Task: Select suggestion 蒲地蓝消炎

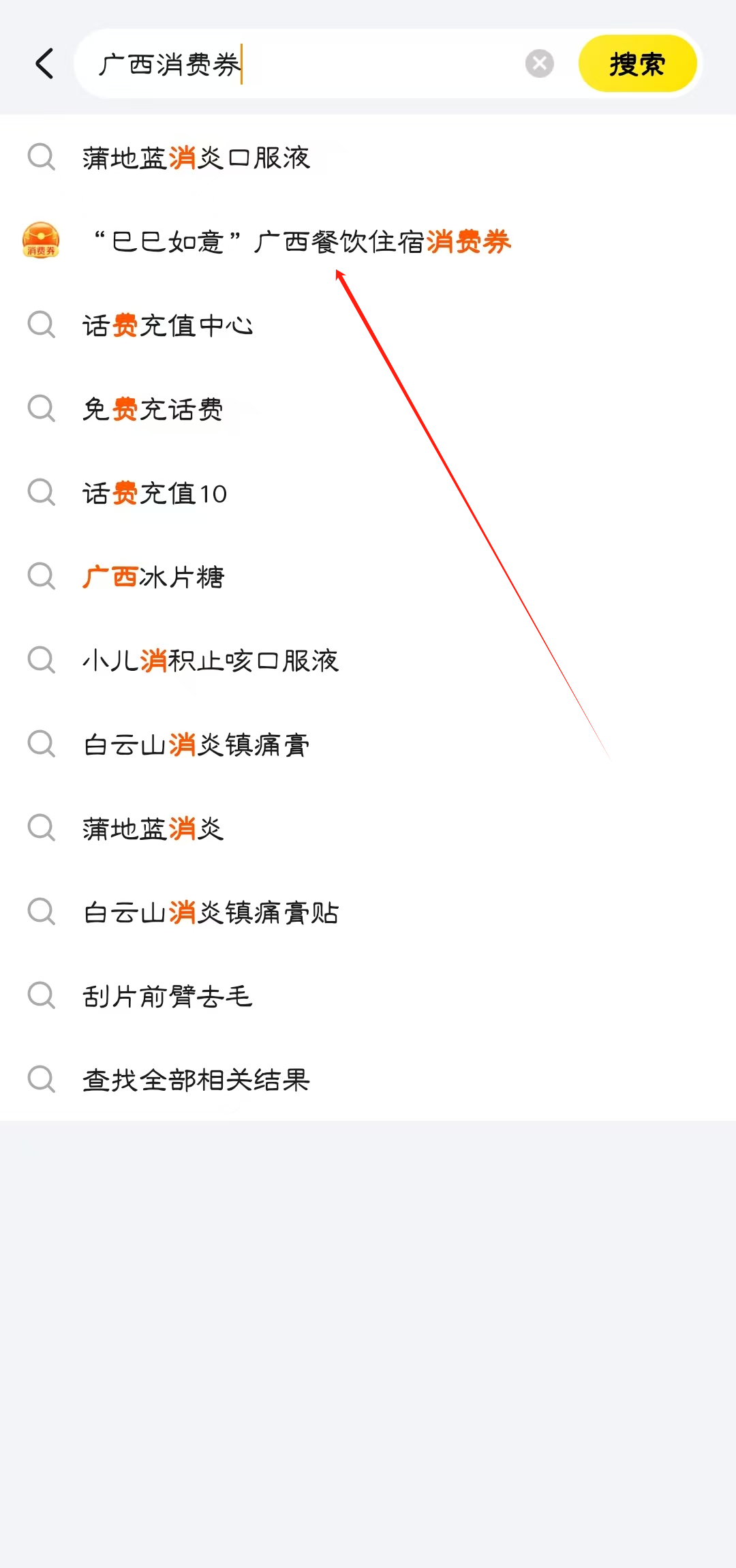Action: 153,828
